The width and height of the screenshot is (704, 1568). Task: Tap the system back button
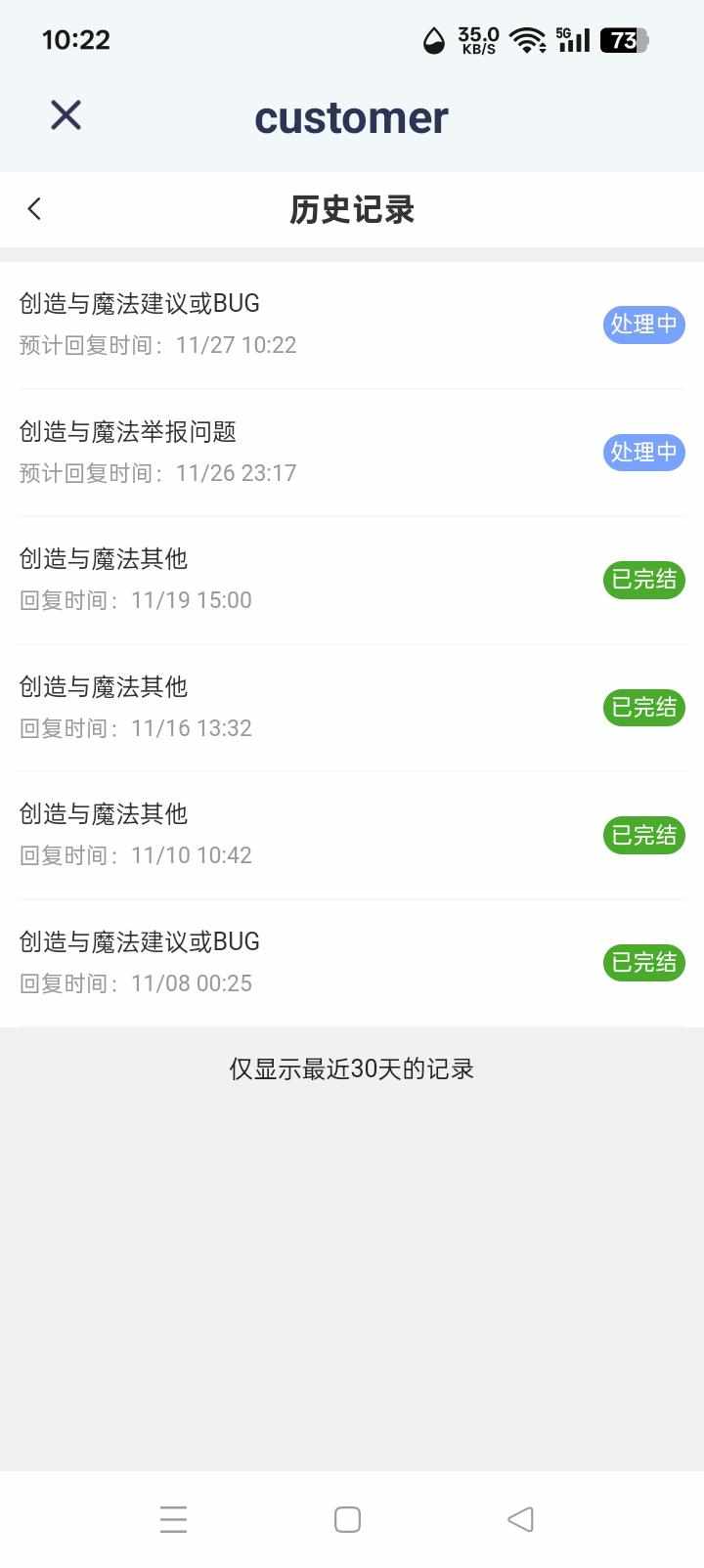[x=520, y=1518]
